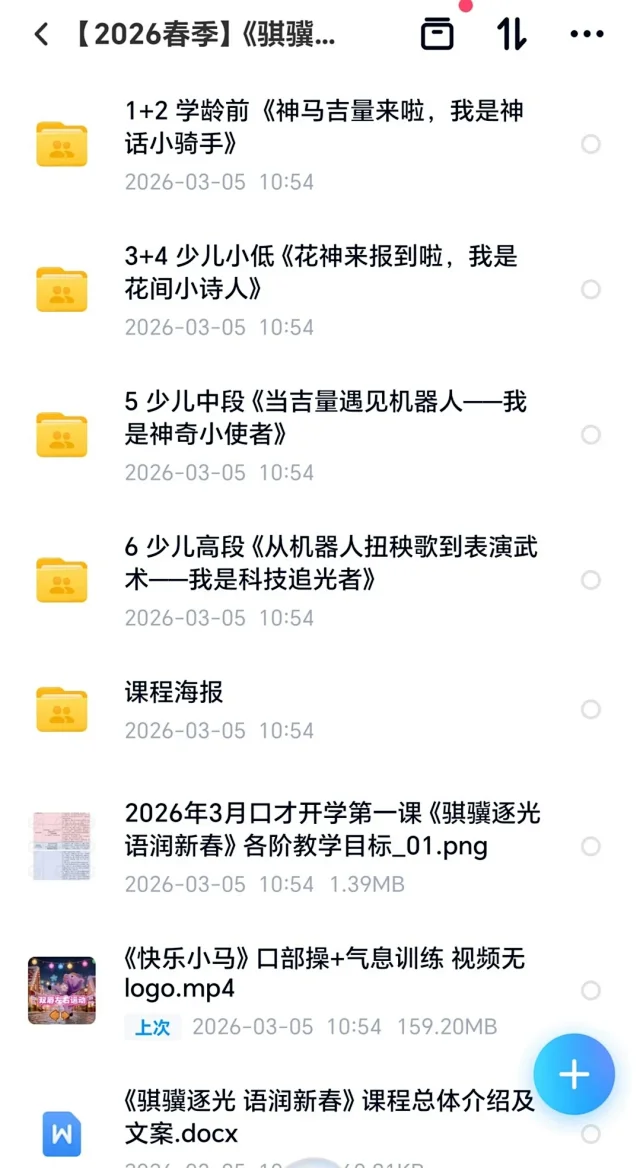Select the 3+4 少儿小低 folder checkbox
The width and height of the screenshot is (640, 1168).
point(591,289)
